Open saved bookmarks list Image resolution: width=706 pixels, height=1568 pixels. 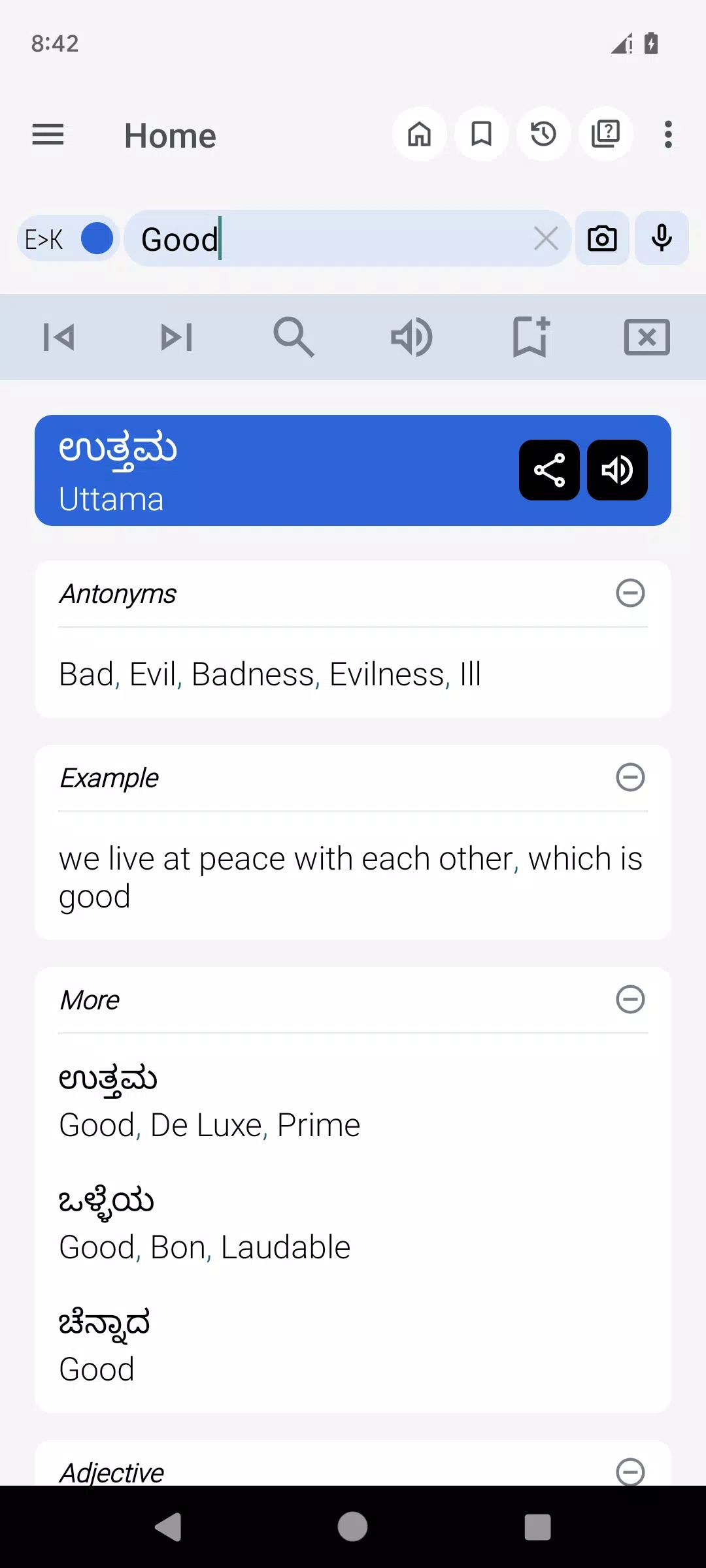(x=482, y=135)
